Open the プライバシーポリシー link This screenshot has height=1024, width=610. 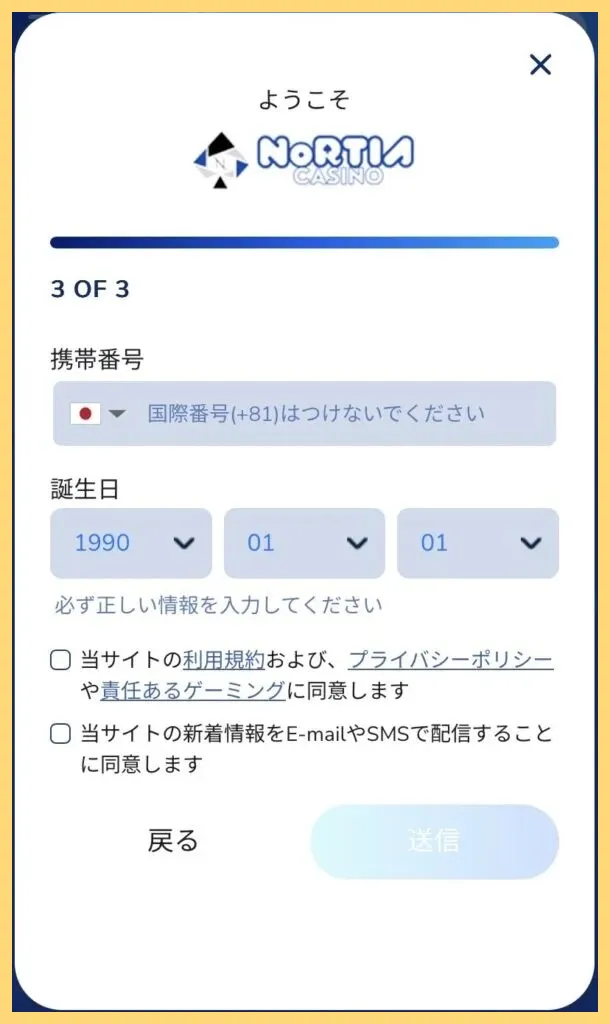pos(450,660)
